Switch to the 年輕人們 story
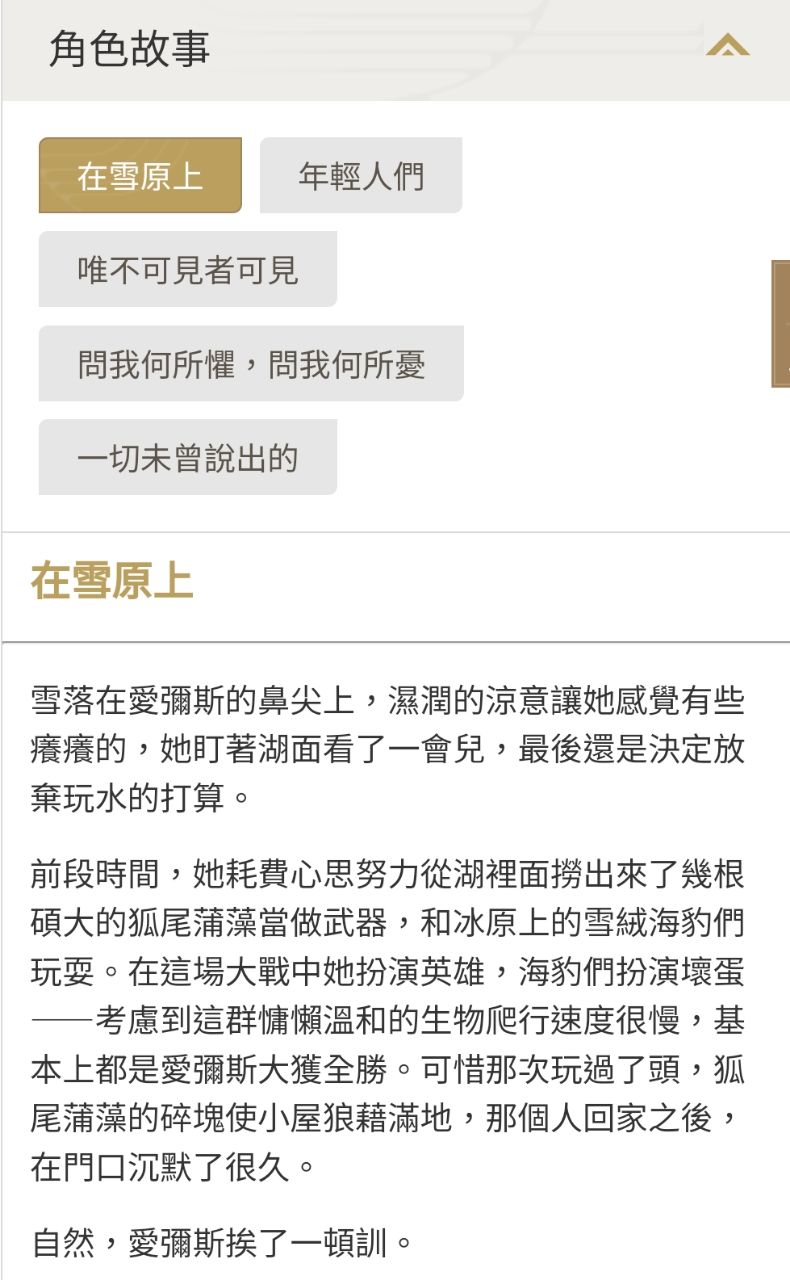This screenshot has width=790, height=1280. [x=361, y=176]
